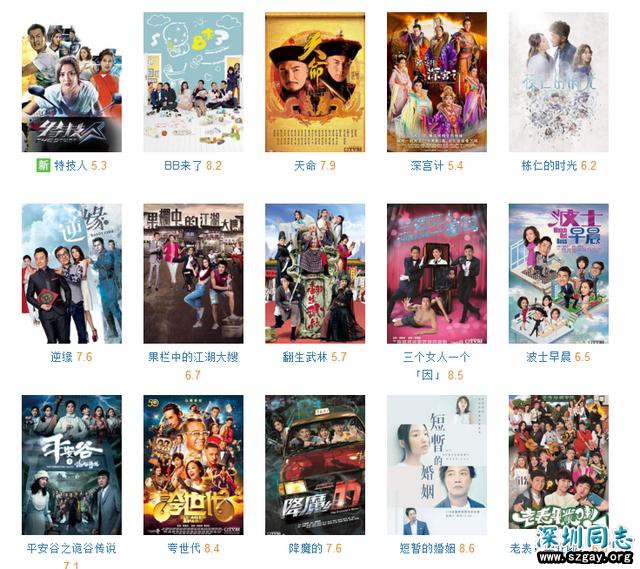Select the 天命 poster
Viewport: 640px width, 569px height.
[x=315, y=82]
